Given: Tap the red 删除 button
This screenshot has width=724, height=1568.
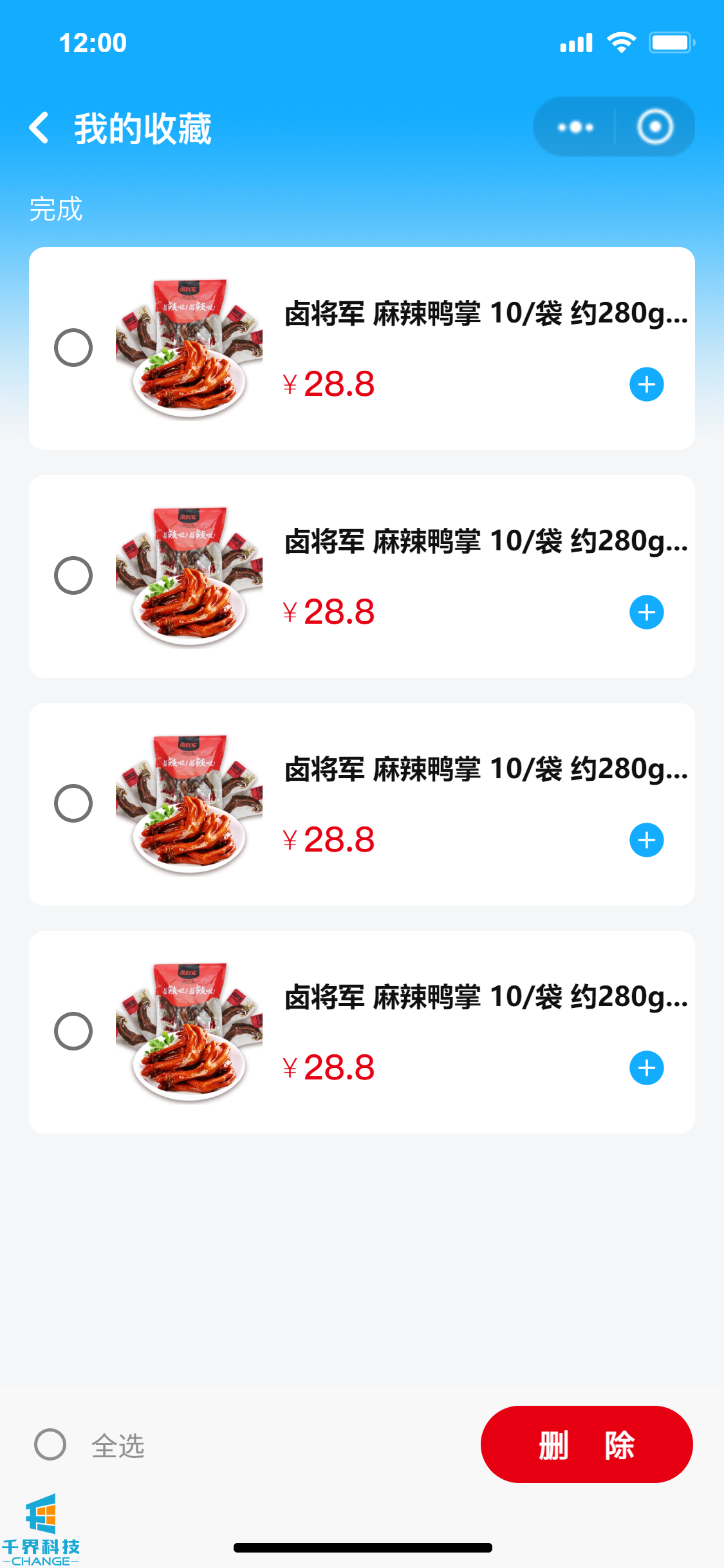Looking at the screenshot, I should 586,1444.
